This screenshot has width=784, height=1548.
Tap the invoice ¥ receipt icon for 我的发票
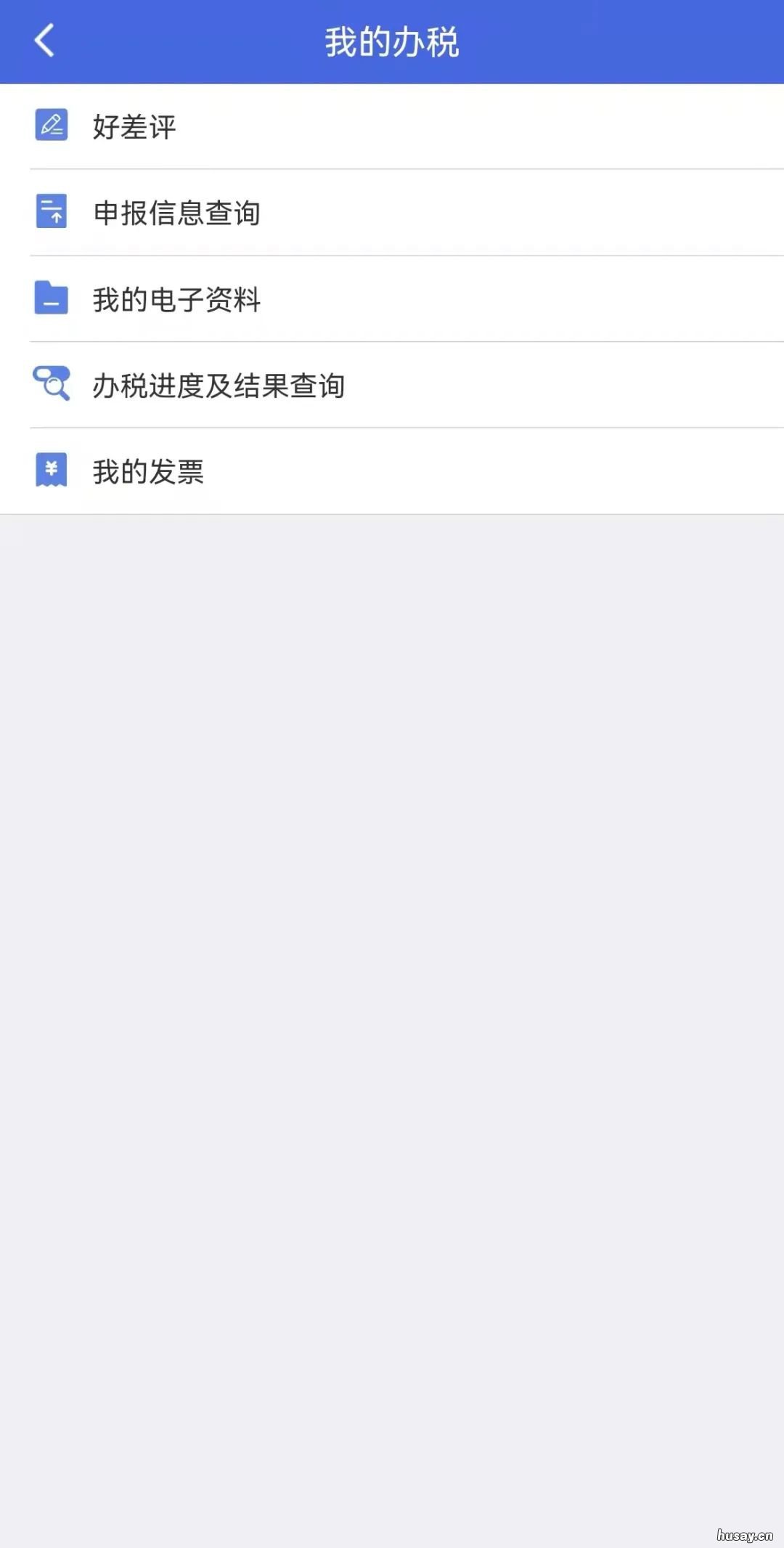pos(51,472)
